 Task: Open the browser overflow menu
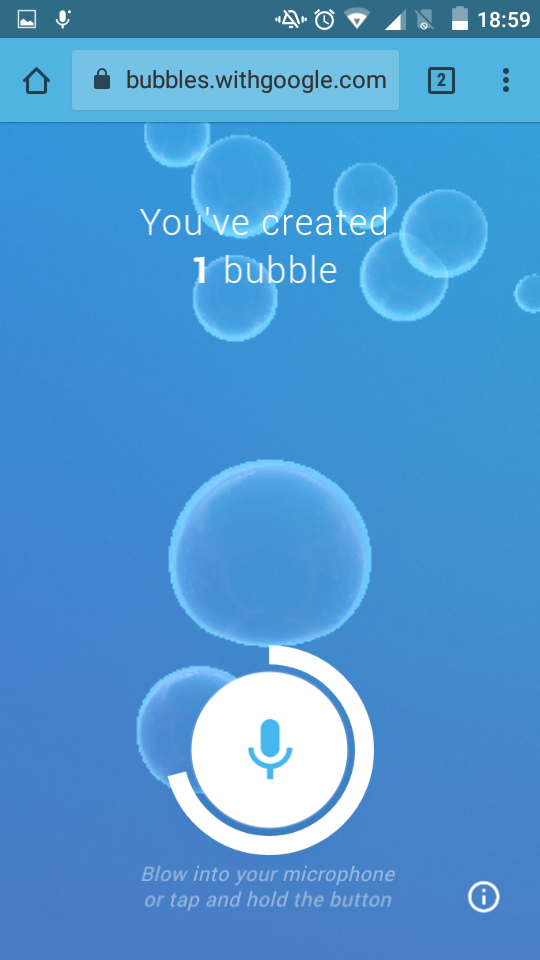tap(506, 80)
